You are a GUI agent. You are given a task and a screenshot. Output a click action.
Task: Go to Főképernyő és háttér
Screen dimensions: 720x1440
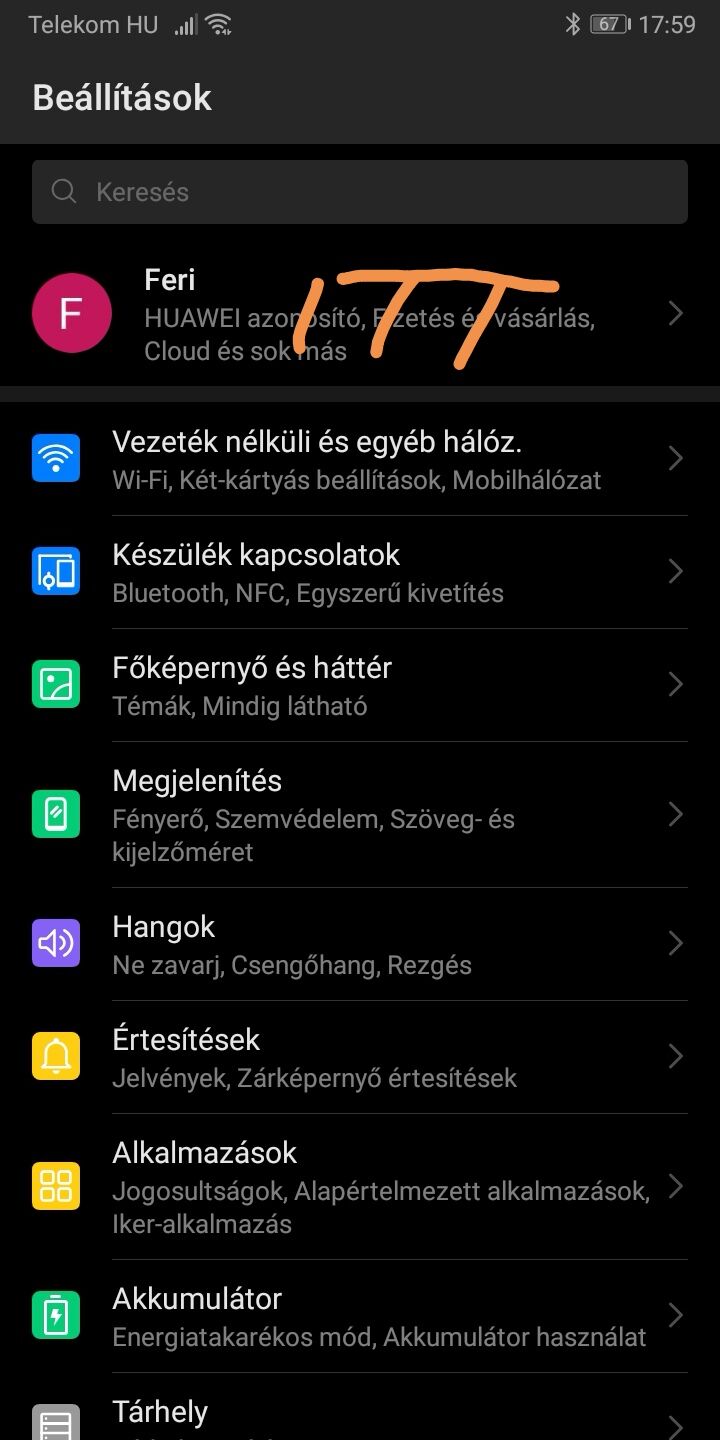pos(360,685)
